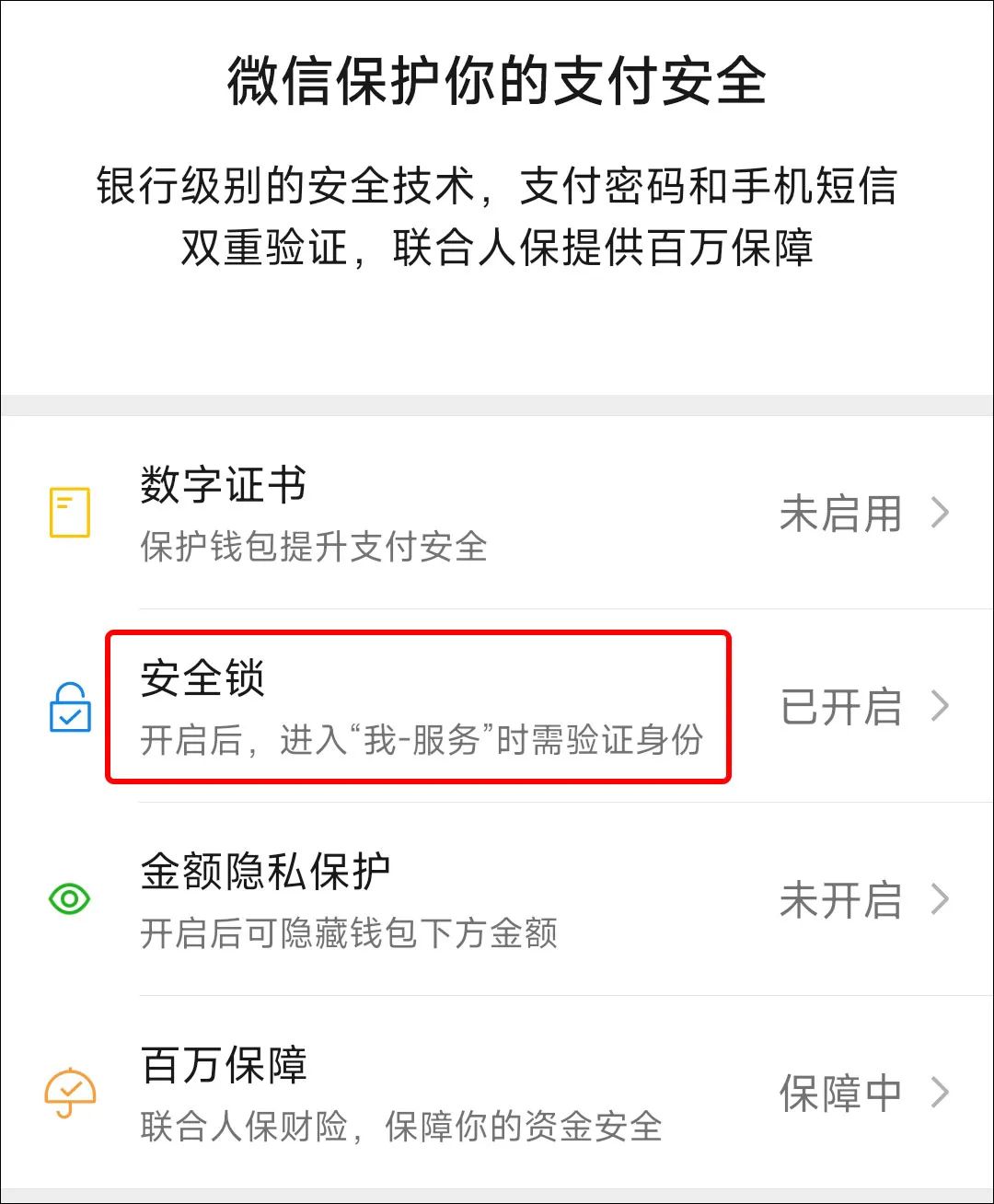Screen dimensions: 994x1204
Task: Expand the 数字证书 row with its chevron
Action: click(941, 514)
